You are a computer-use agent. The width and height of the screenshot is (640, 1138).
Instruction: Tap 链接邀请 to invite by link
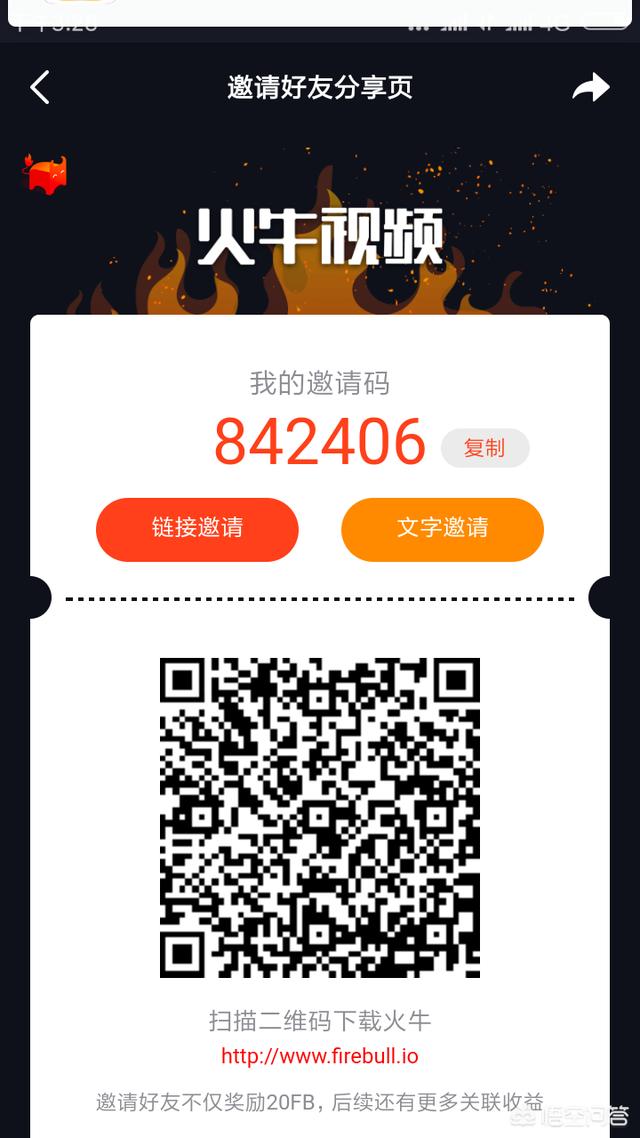[x=197, y=528]
